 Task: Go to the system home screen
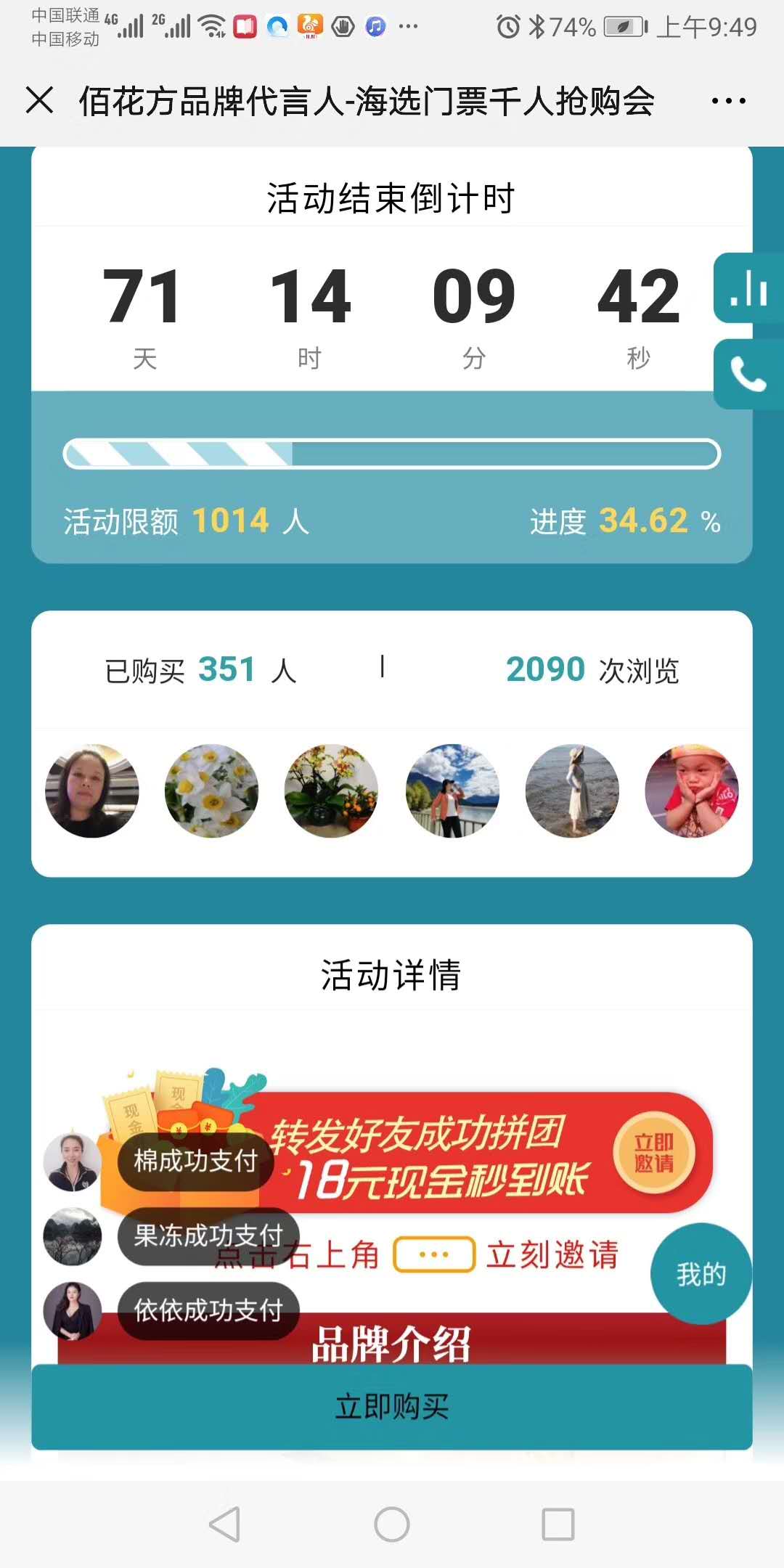click(392, 1524)
